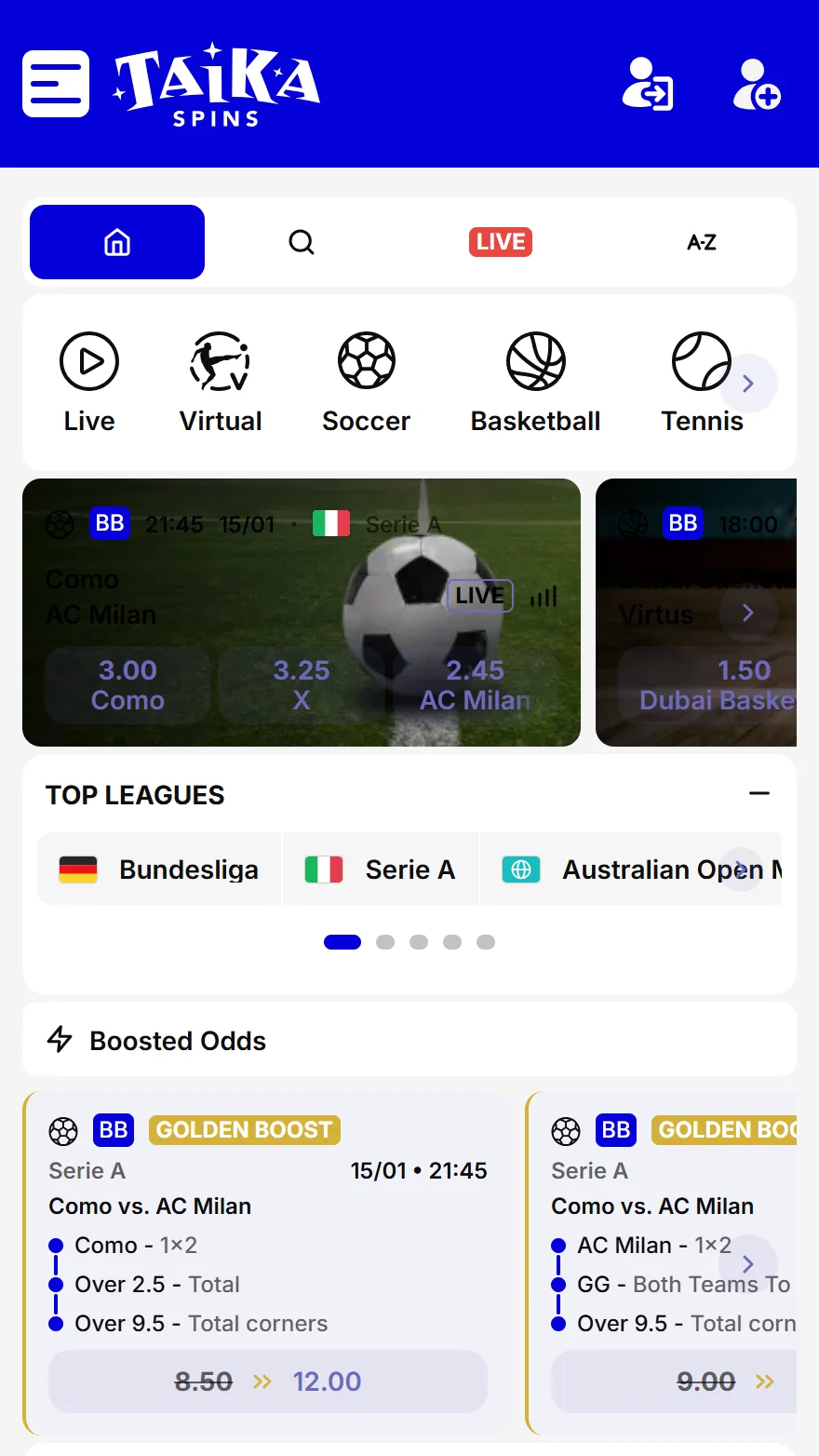Open the Serie A league chip
The width and height of the screenshot is (819, 1456).
click(x=381, y=870)
